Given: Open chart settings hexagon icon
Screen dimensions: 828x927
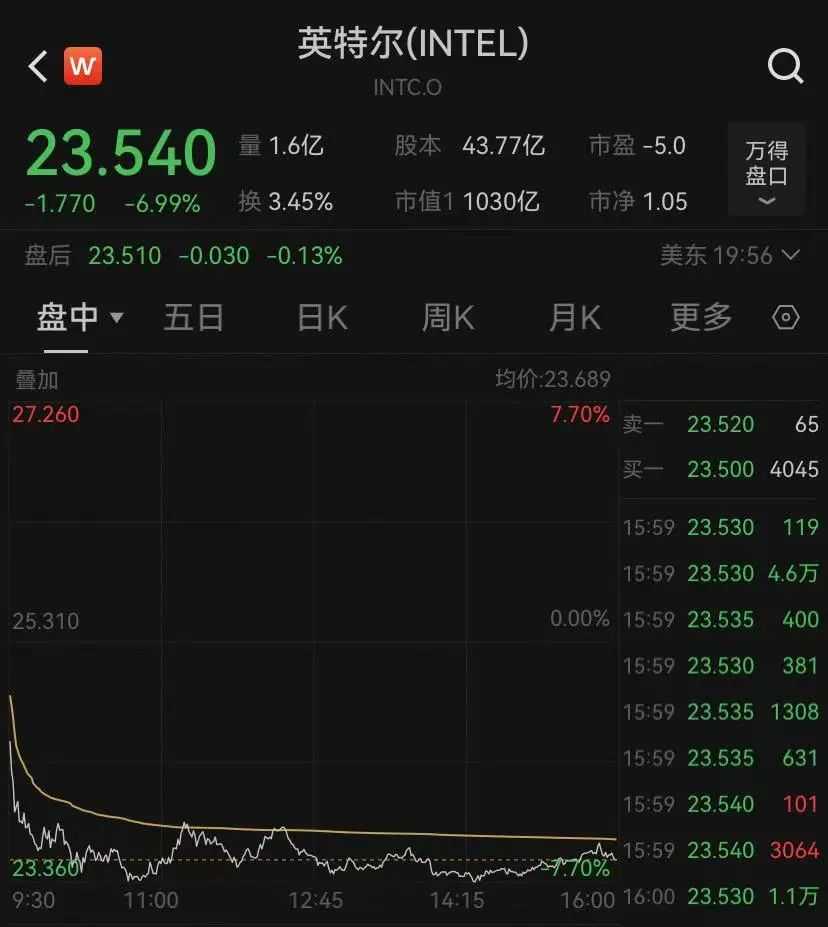Looking at the screenshot, I should 787,318.
